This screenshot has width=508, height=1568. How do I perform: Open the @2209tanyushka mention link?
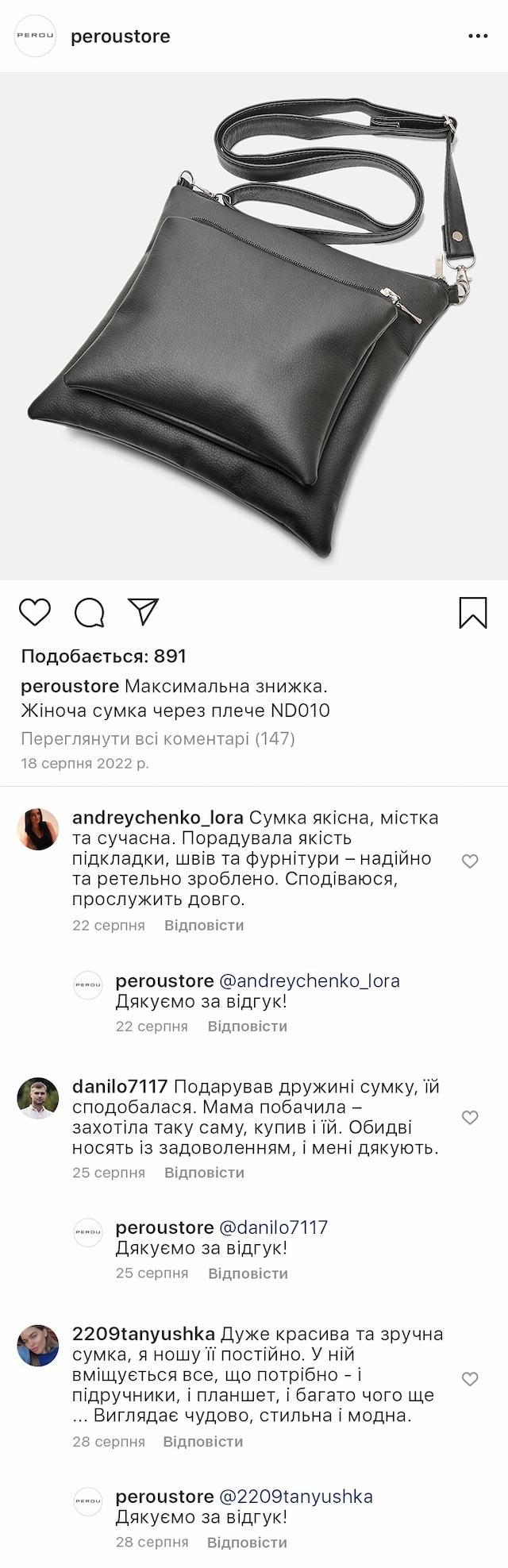click(x=295, y=1496)
